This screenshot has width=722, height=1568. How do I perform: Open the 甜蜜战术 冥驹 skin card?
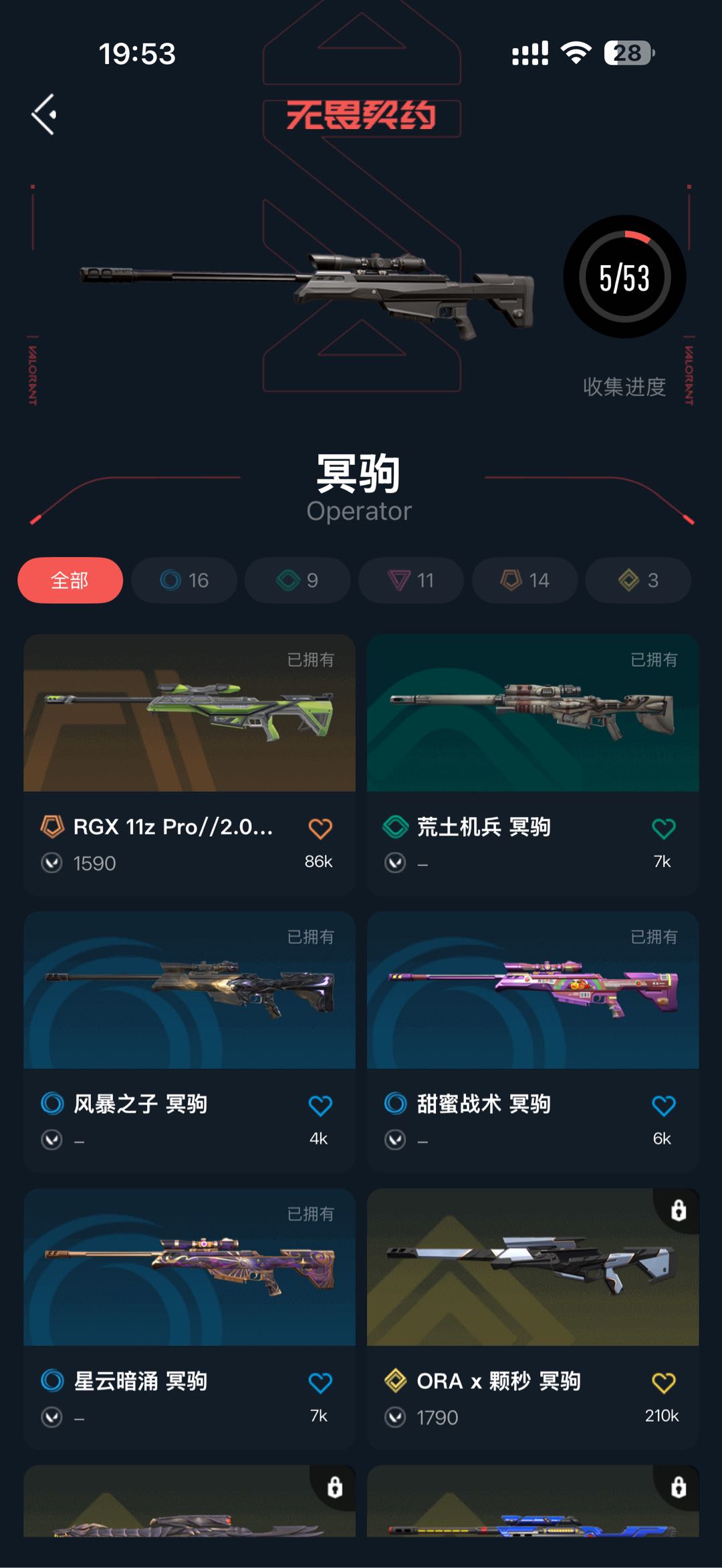[x=533, y=1042]
